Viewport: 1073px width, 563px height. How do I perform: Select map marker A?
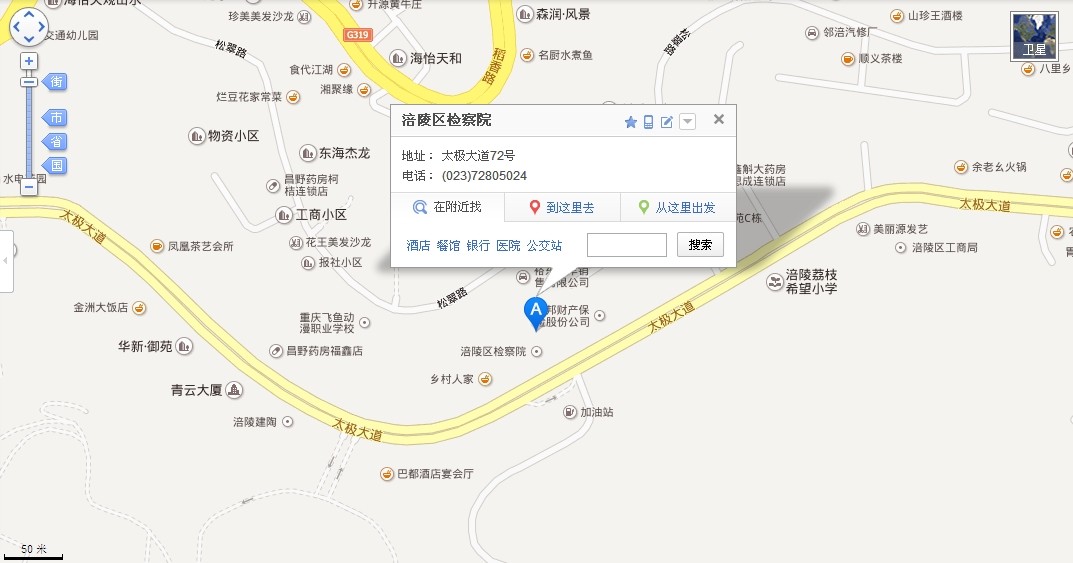536,312
